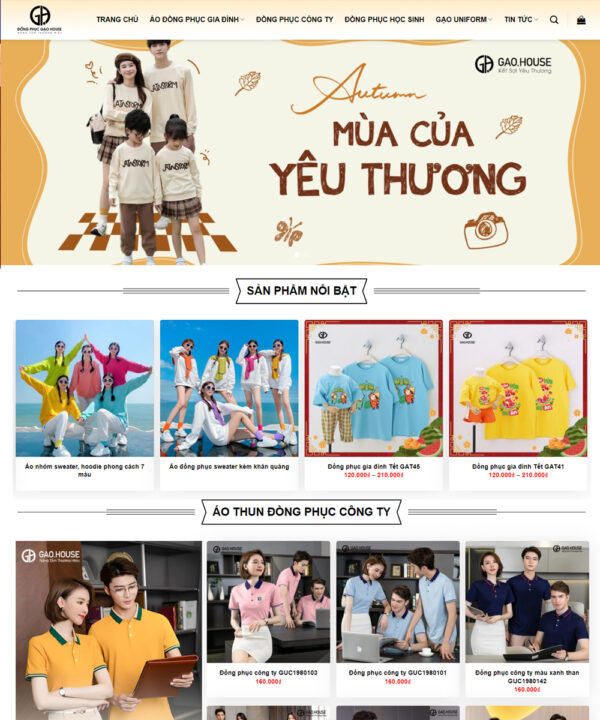This screenshot has height=720, width=600.
Task: Open the Mùa Của Yêu Thương banner
Action: click(x=300, y=152)
